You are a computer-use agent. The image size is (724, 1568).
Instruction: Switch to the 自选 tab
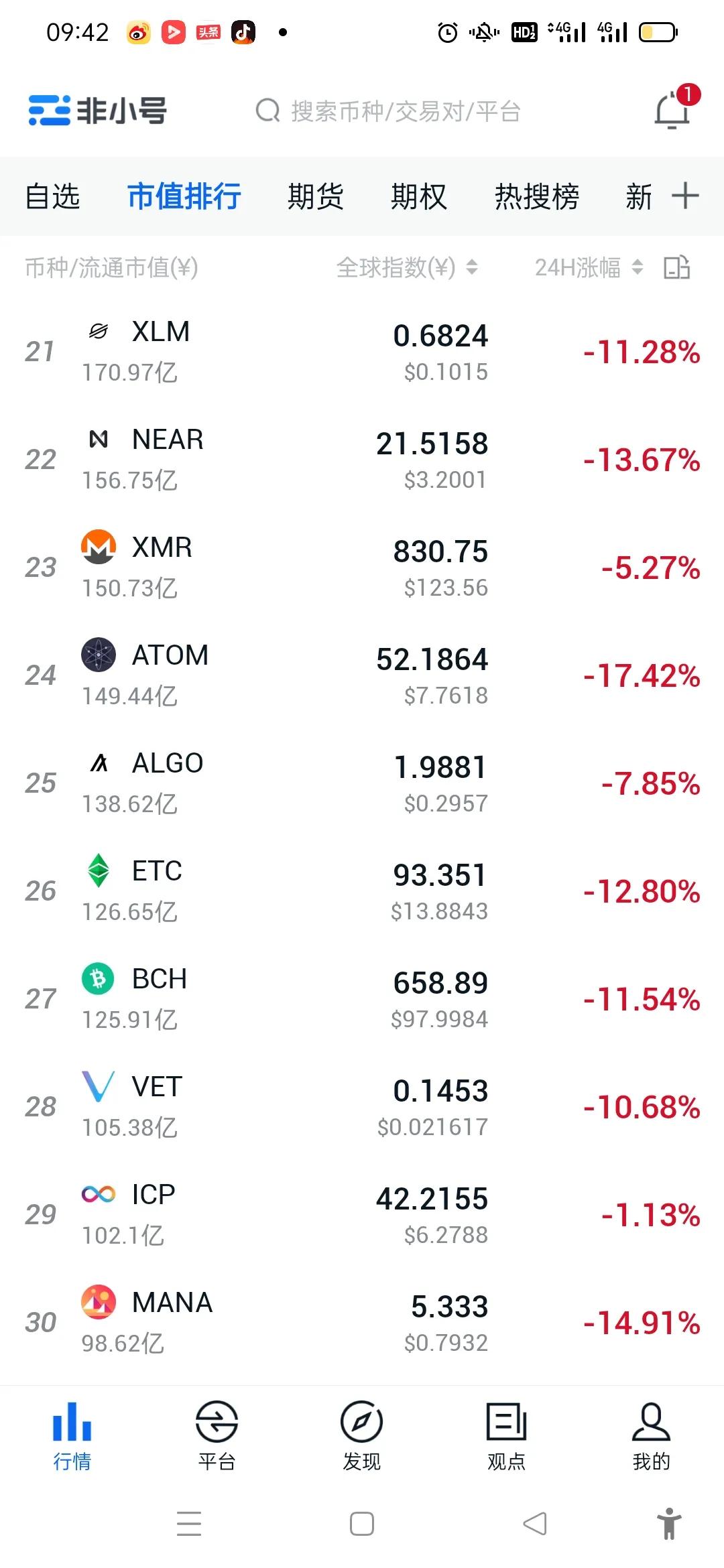click(52, 197)
